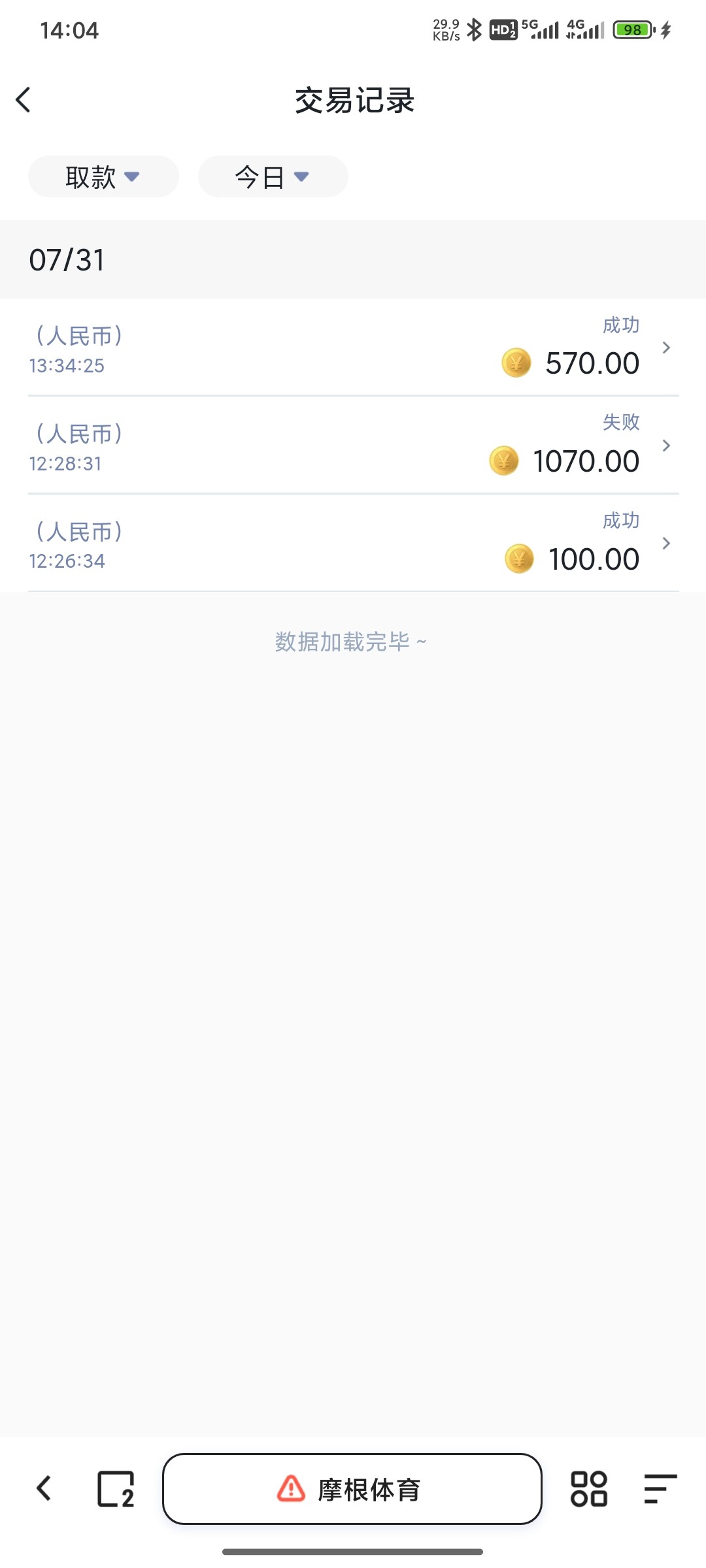Screen dimensions: 706x1568
Task: Tap the browser back arrow
Action: pyautogui.click(x=44, y=1489)
